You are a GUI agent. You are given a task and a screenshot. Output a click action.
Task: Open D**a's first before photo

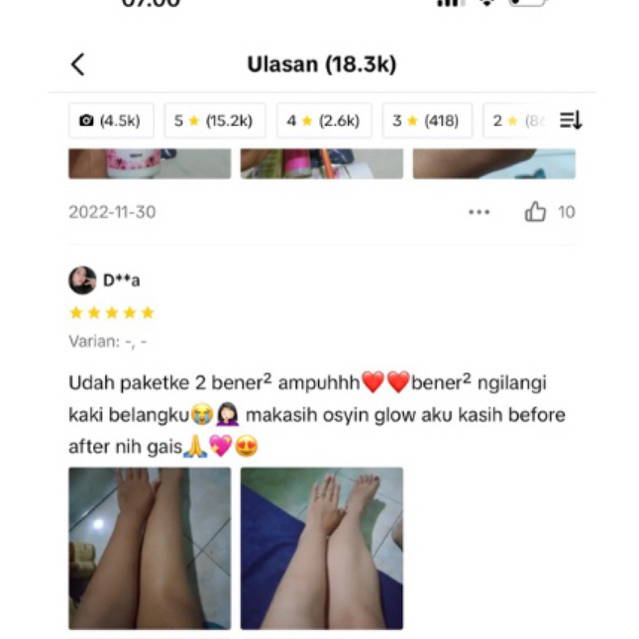click(149, 548)
